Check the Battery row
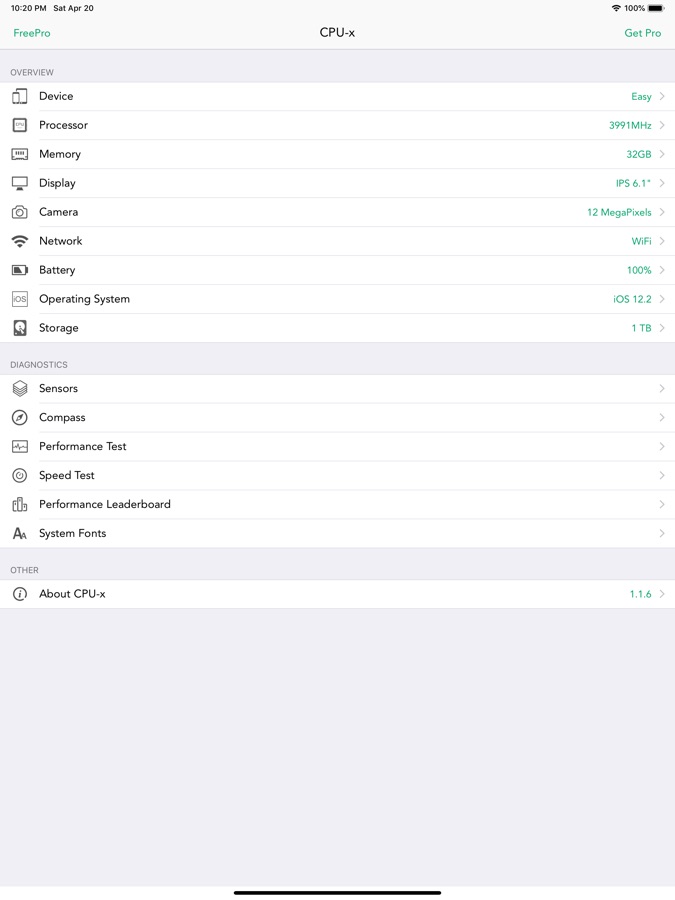 337,271
